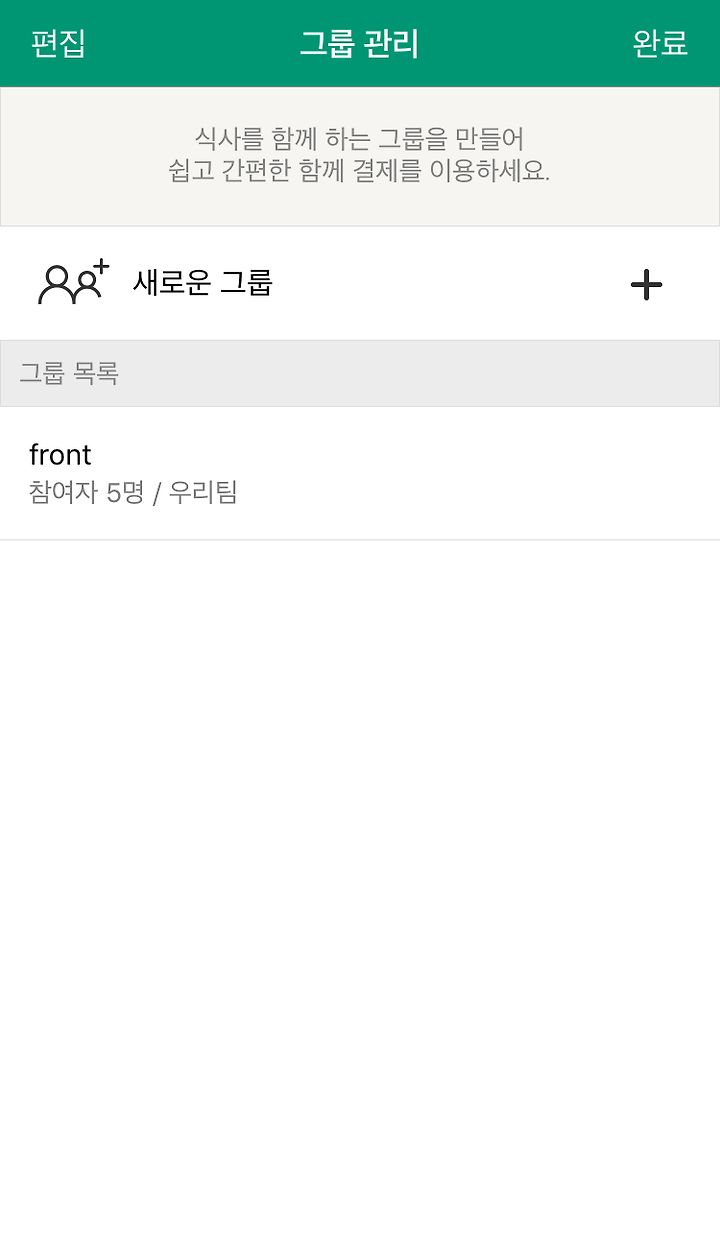720x1244 pixels.
Task: Open the 새로운 그룹 row
Action: [x=360, y=284]
